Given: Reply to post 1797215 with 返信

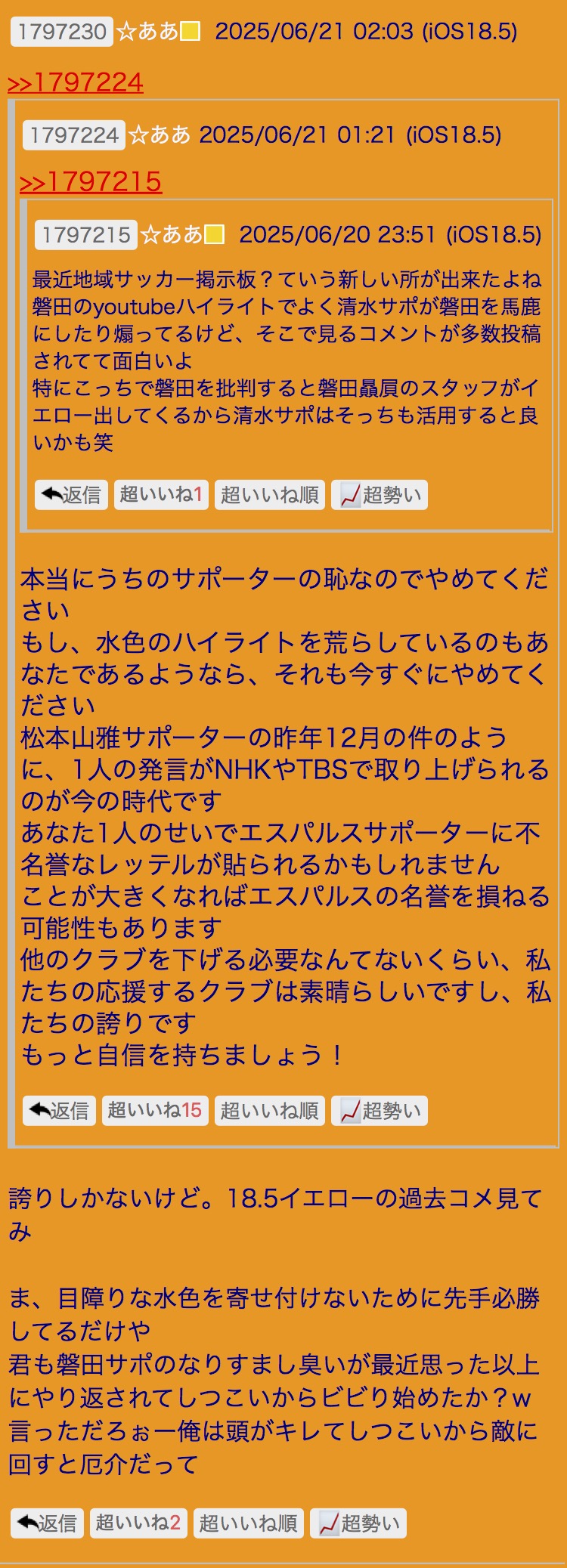Looking at the screenshot, I should coord(71,495).
